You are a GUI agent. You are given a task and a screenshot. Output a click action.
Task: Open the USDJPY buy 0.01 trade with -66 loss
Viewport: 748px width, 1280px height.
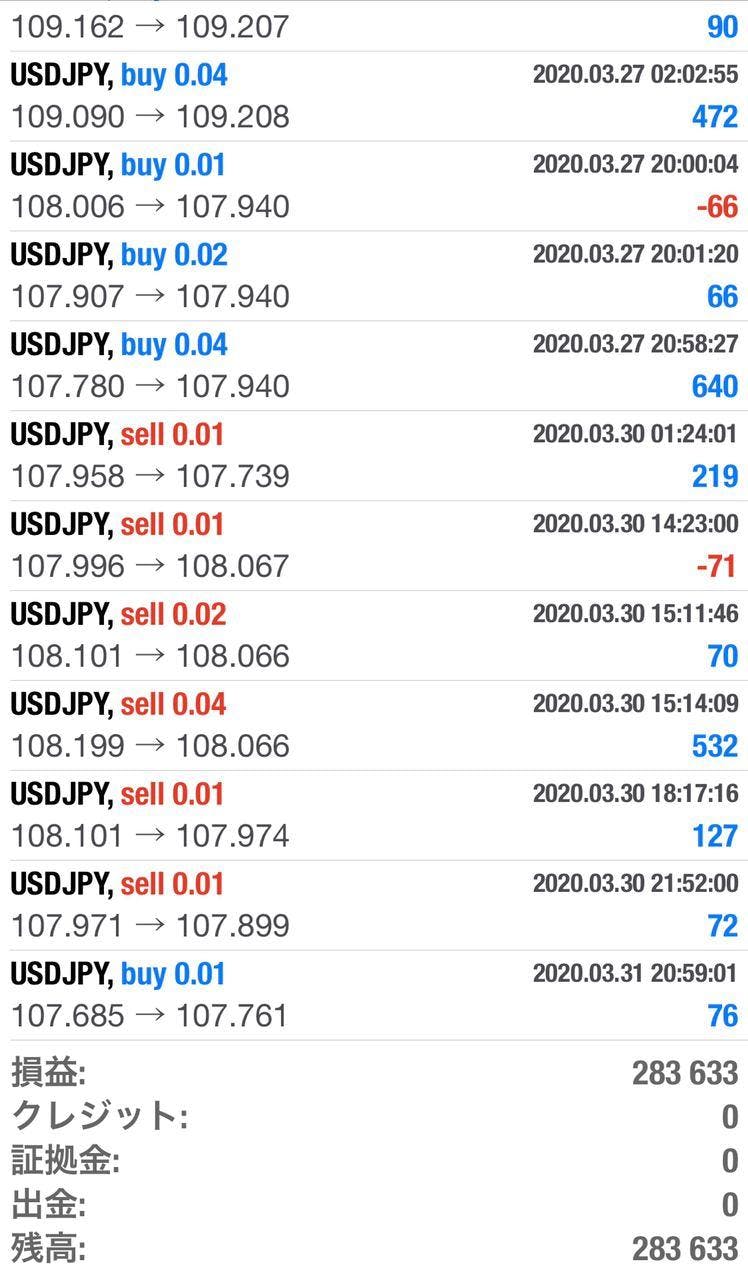point(374,186)
